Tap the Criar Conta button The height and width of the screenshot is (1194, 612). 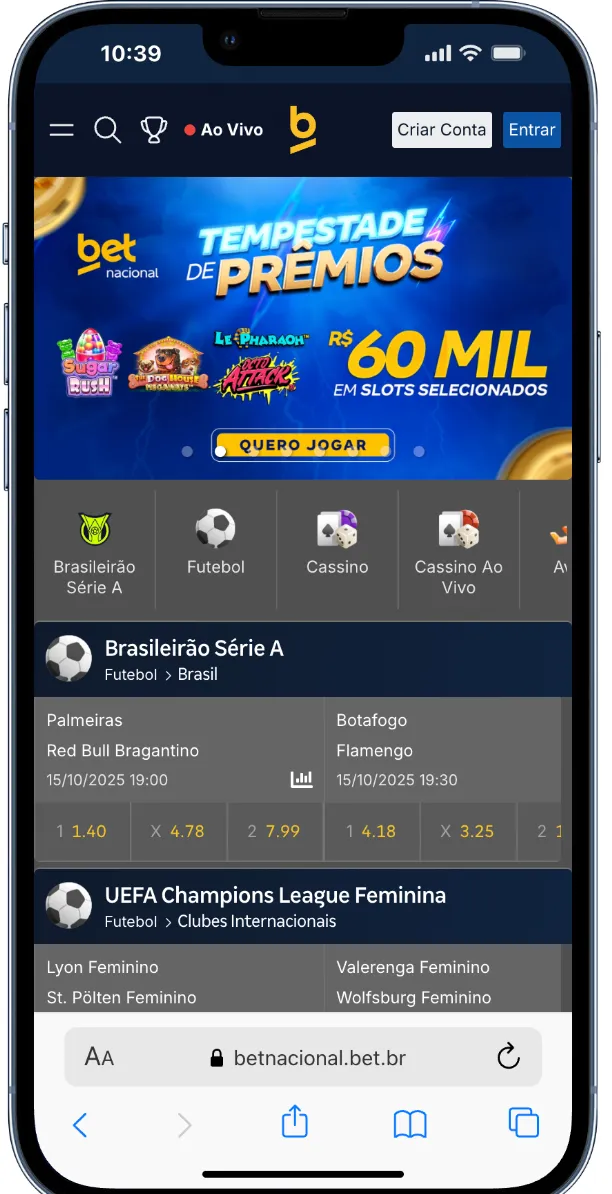(x=441, y=130)
